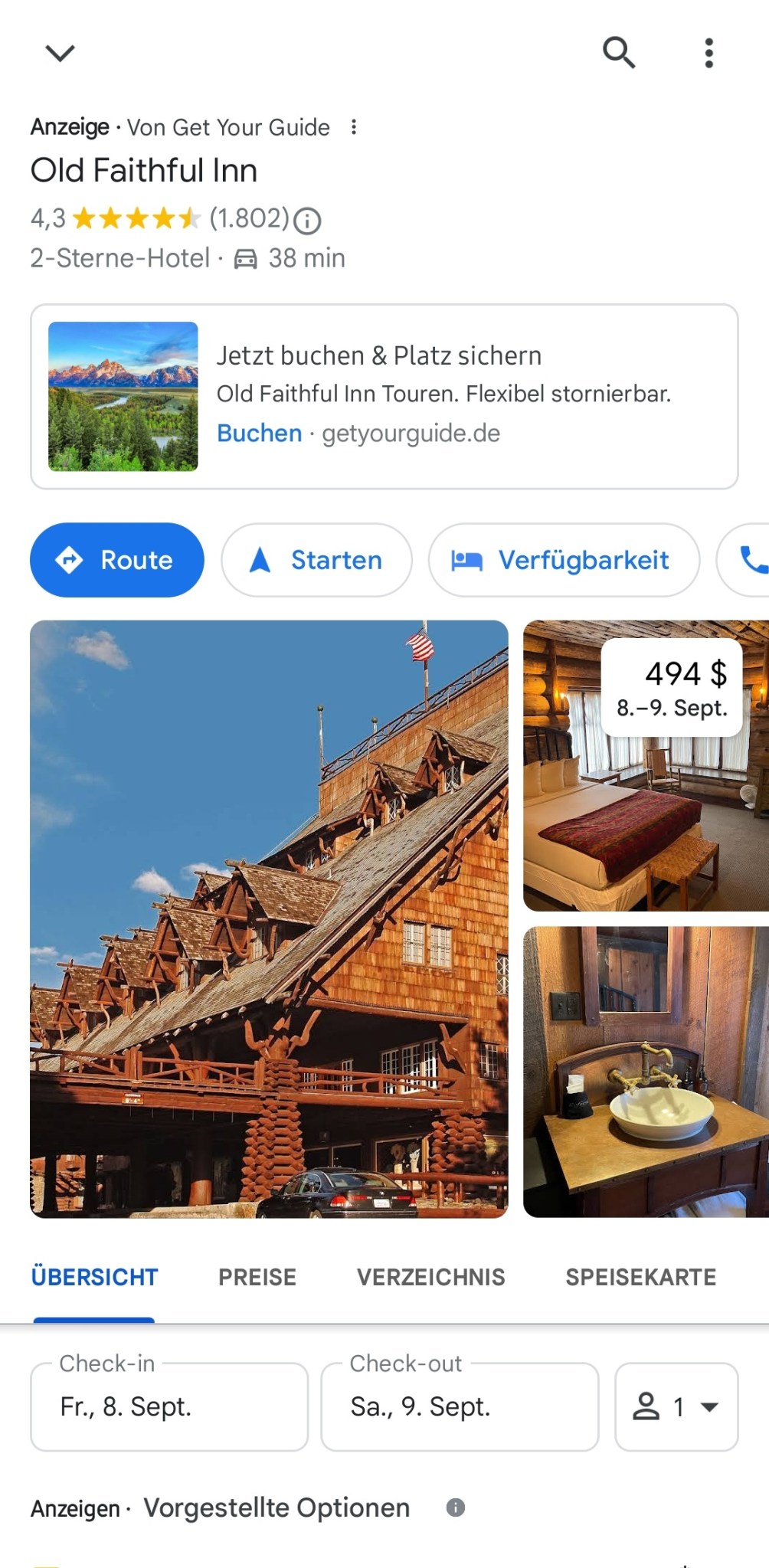
Task: Change the check-in date Fr., 8. Sept.
Action: tap(169, 1406)
